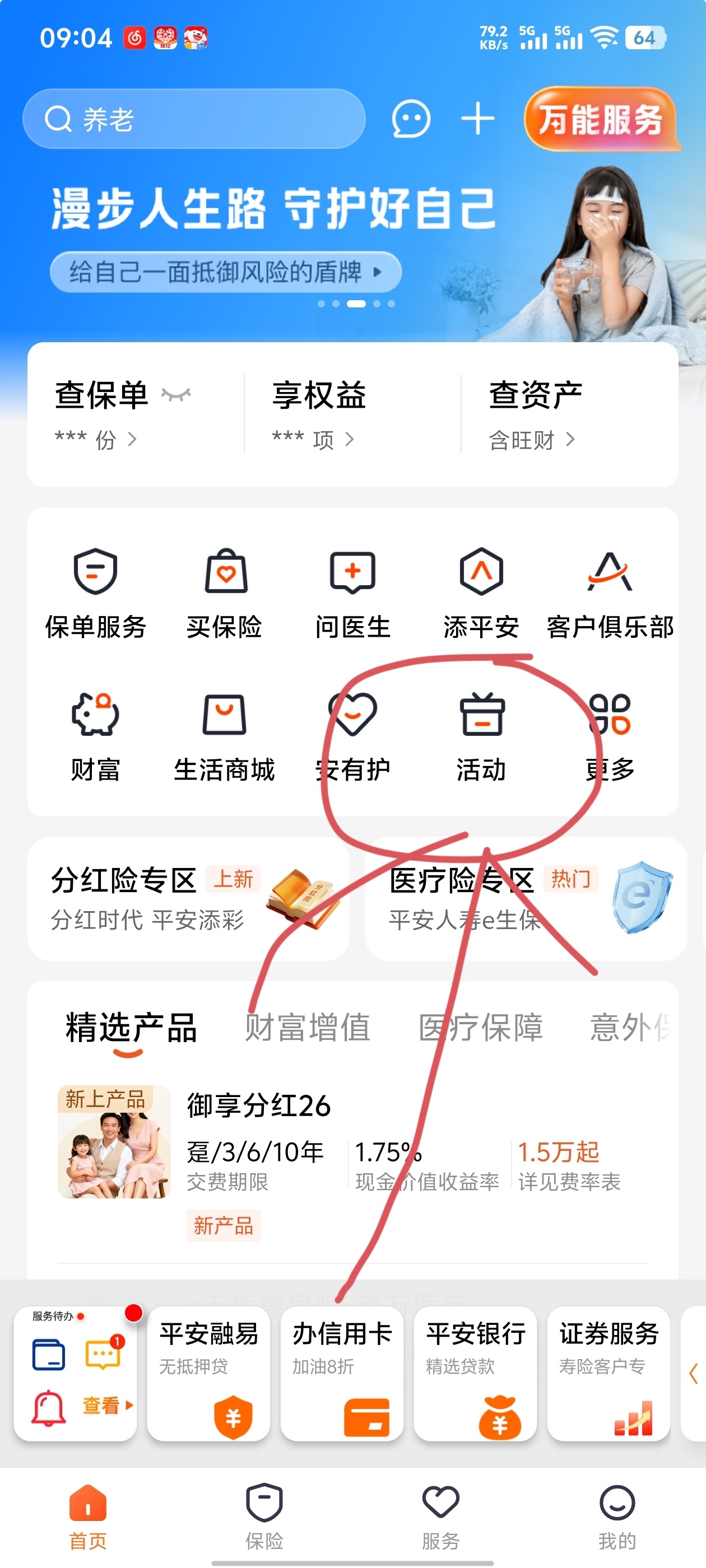Switch to the 财富增值 product tab
The image size is (706, 1568).
pos(308,1028)
